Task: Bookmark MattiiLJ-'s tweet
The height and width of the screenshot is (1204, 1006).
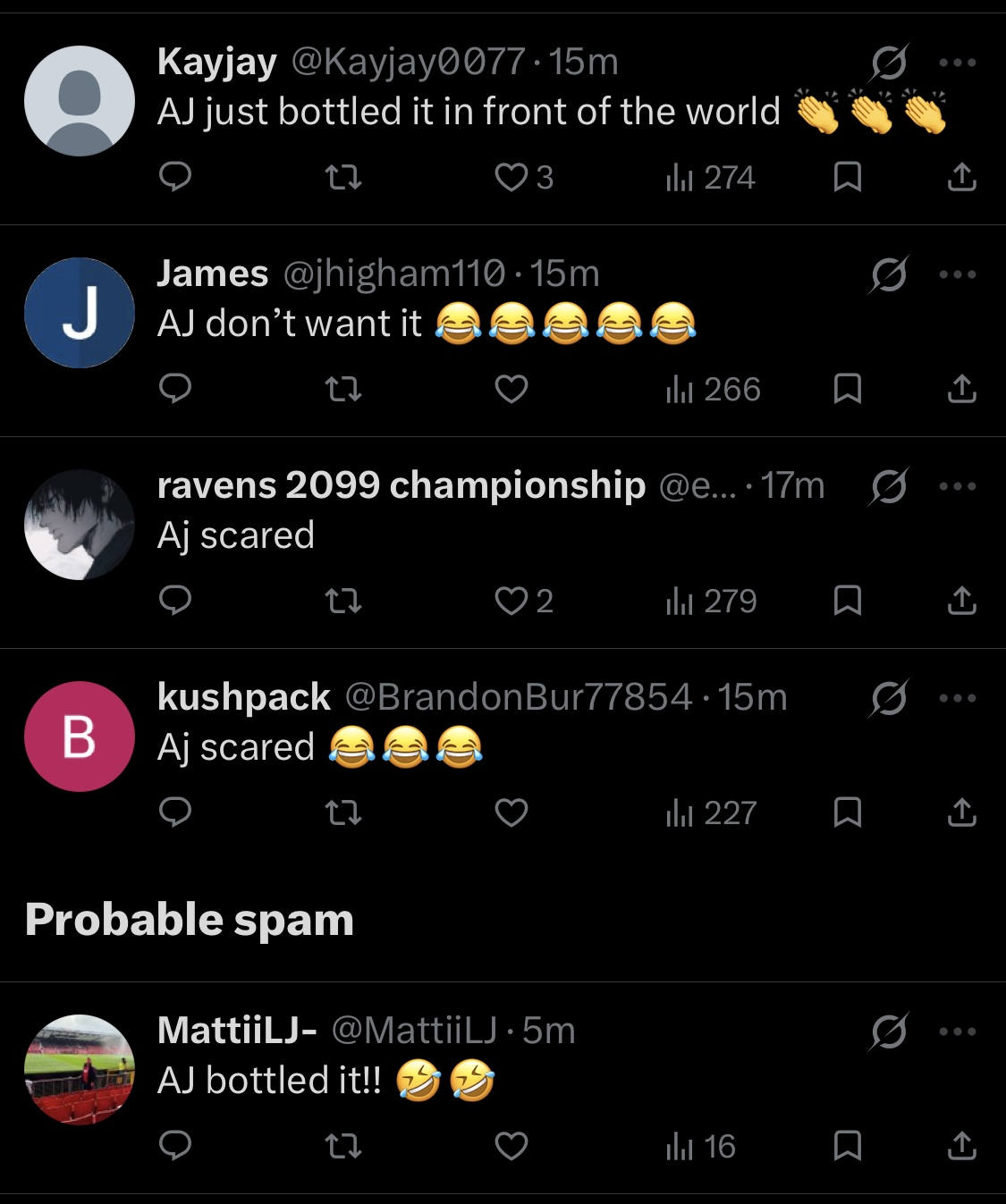Action: 848,1145
